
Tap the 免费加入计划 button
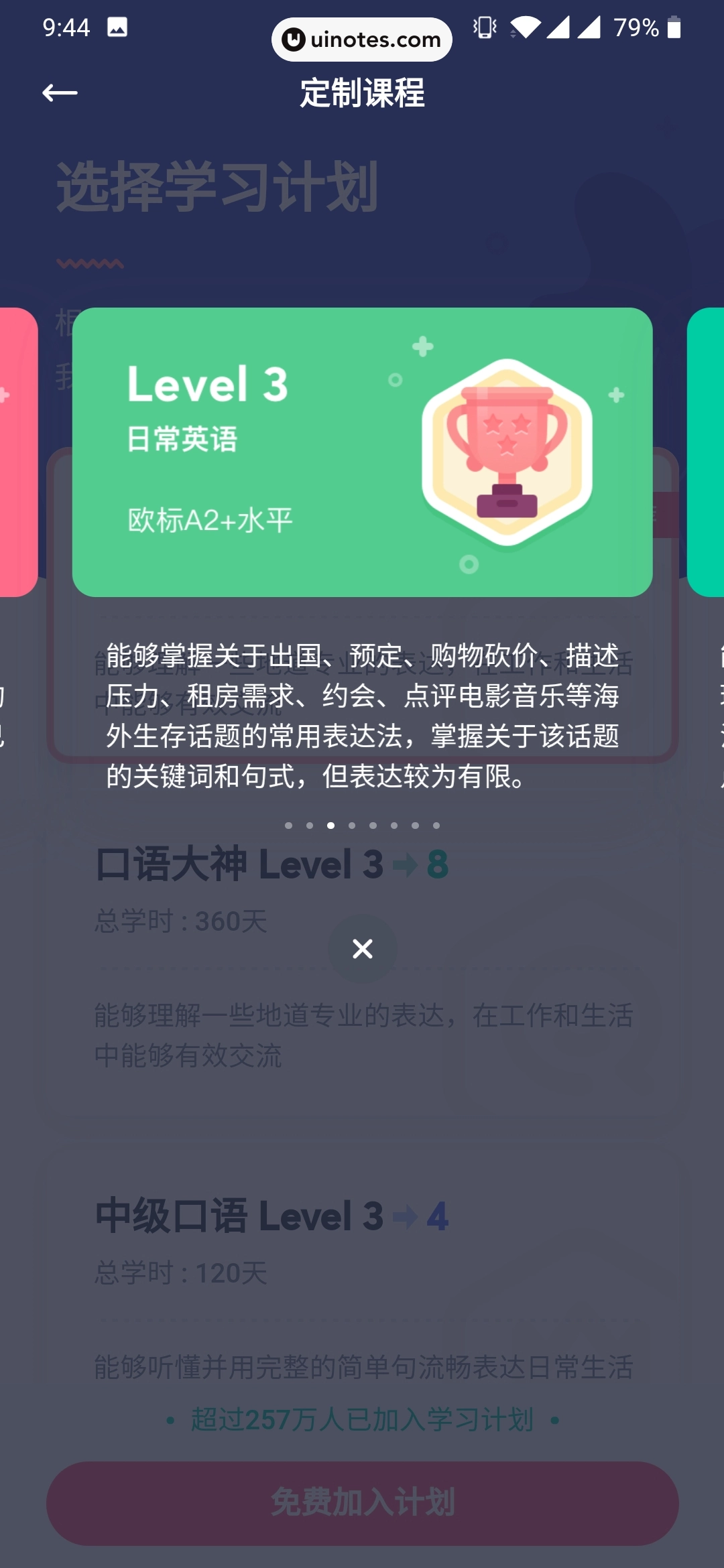(362, 1503)
